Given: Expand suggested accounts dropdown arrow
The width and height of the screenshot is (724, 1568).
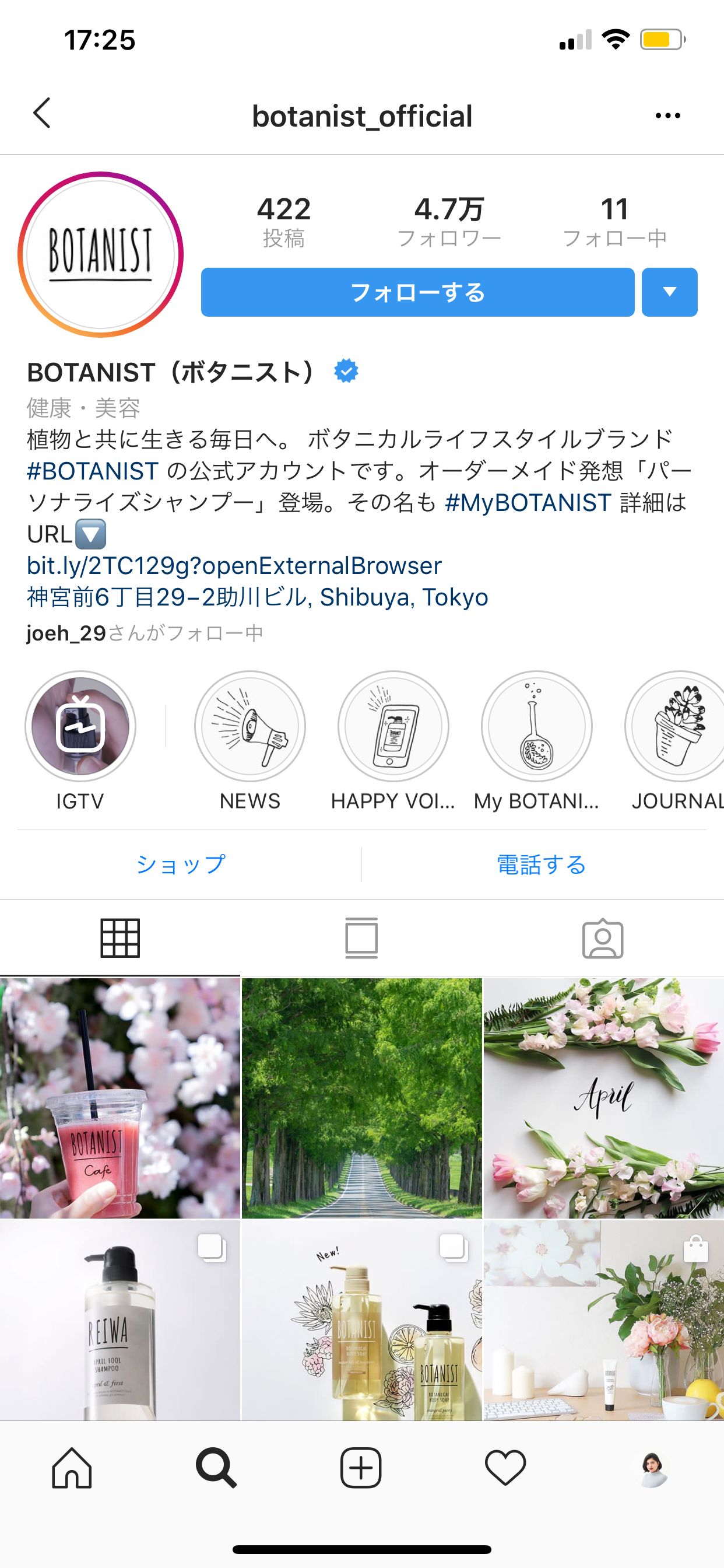Looking at the screenshot, I should (x=669, y=292).
